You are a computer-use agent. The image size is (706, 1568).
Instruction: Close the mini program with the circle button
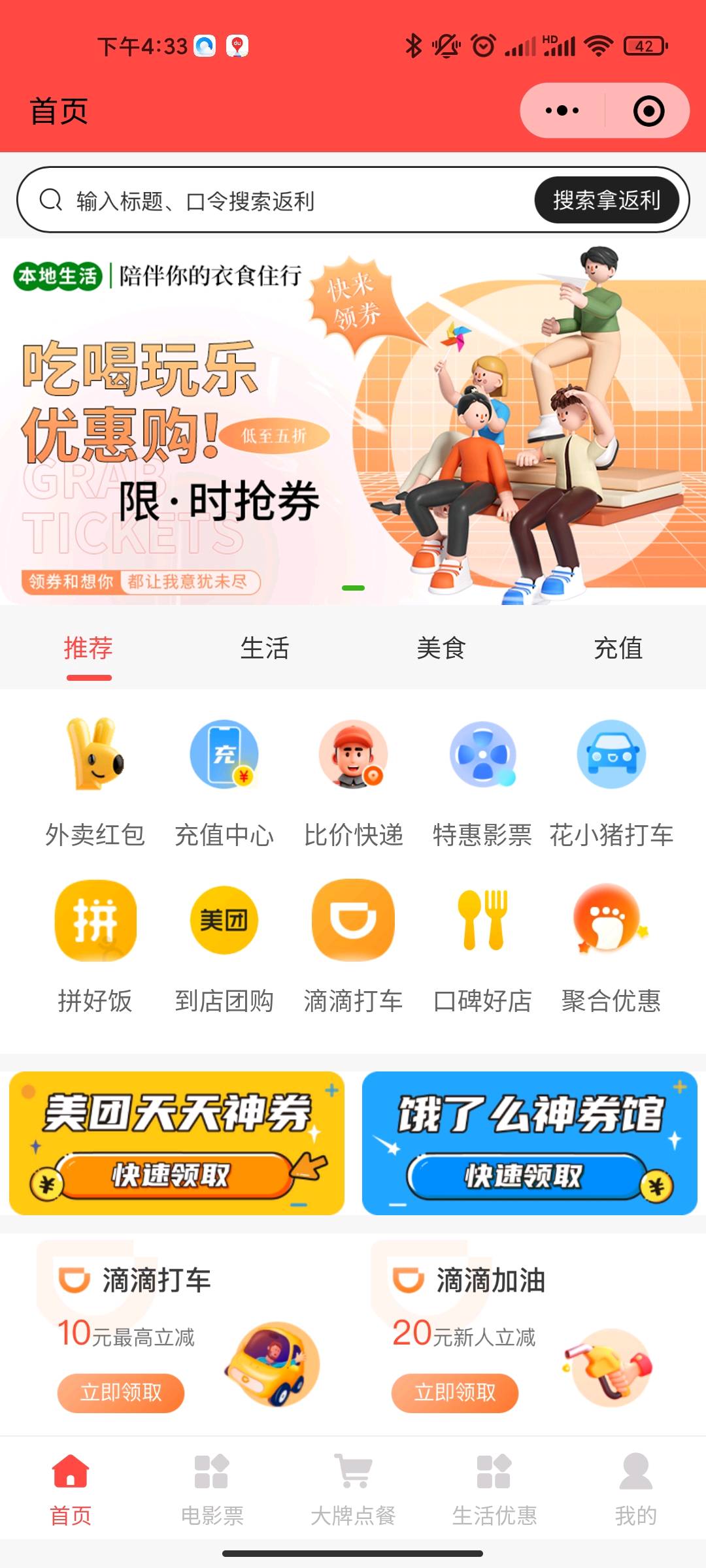tap(648, 110)
